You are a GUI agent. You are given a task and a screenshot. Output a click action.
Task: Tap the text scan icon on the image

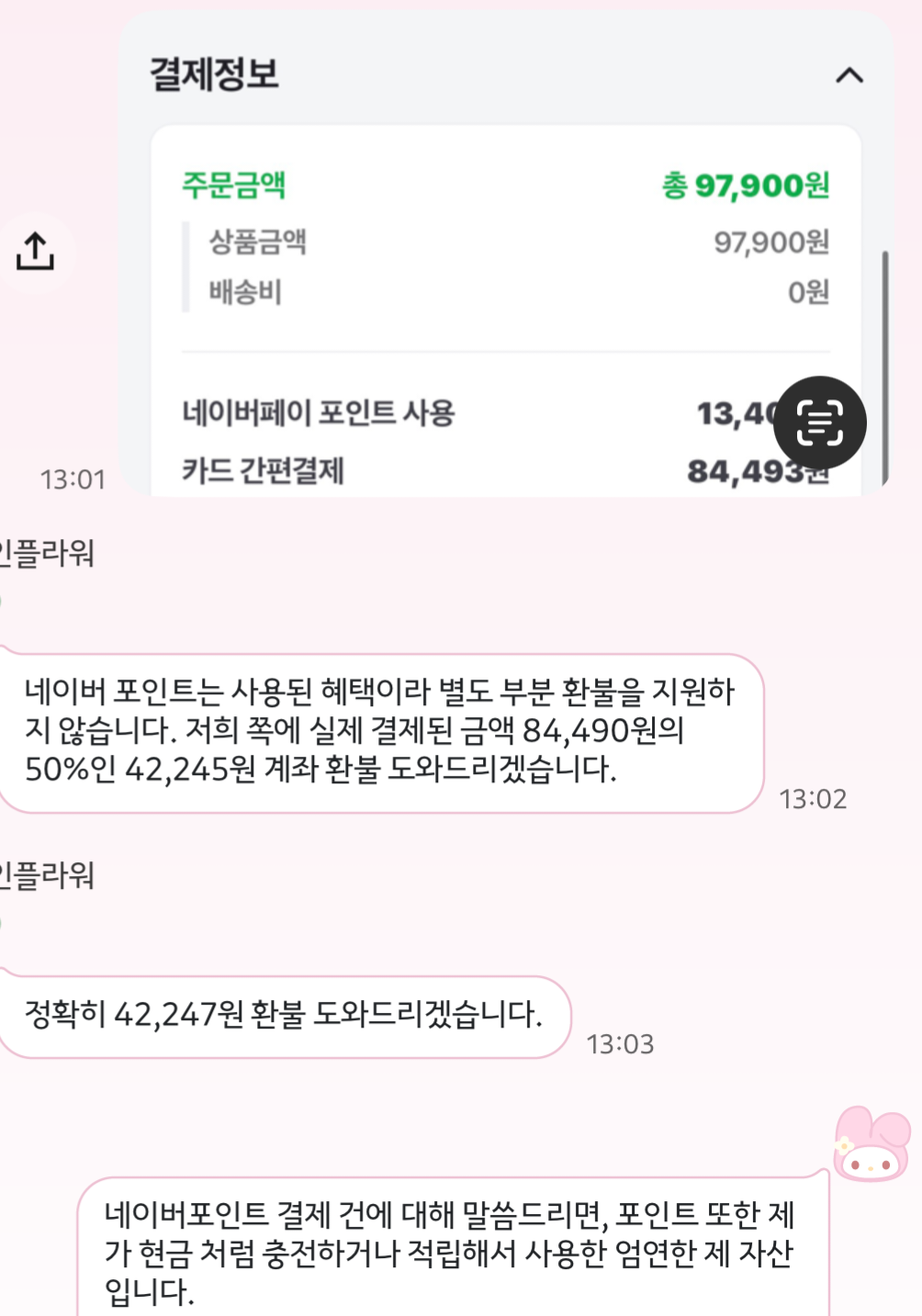coord(819,422)
